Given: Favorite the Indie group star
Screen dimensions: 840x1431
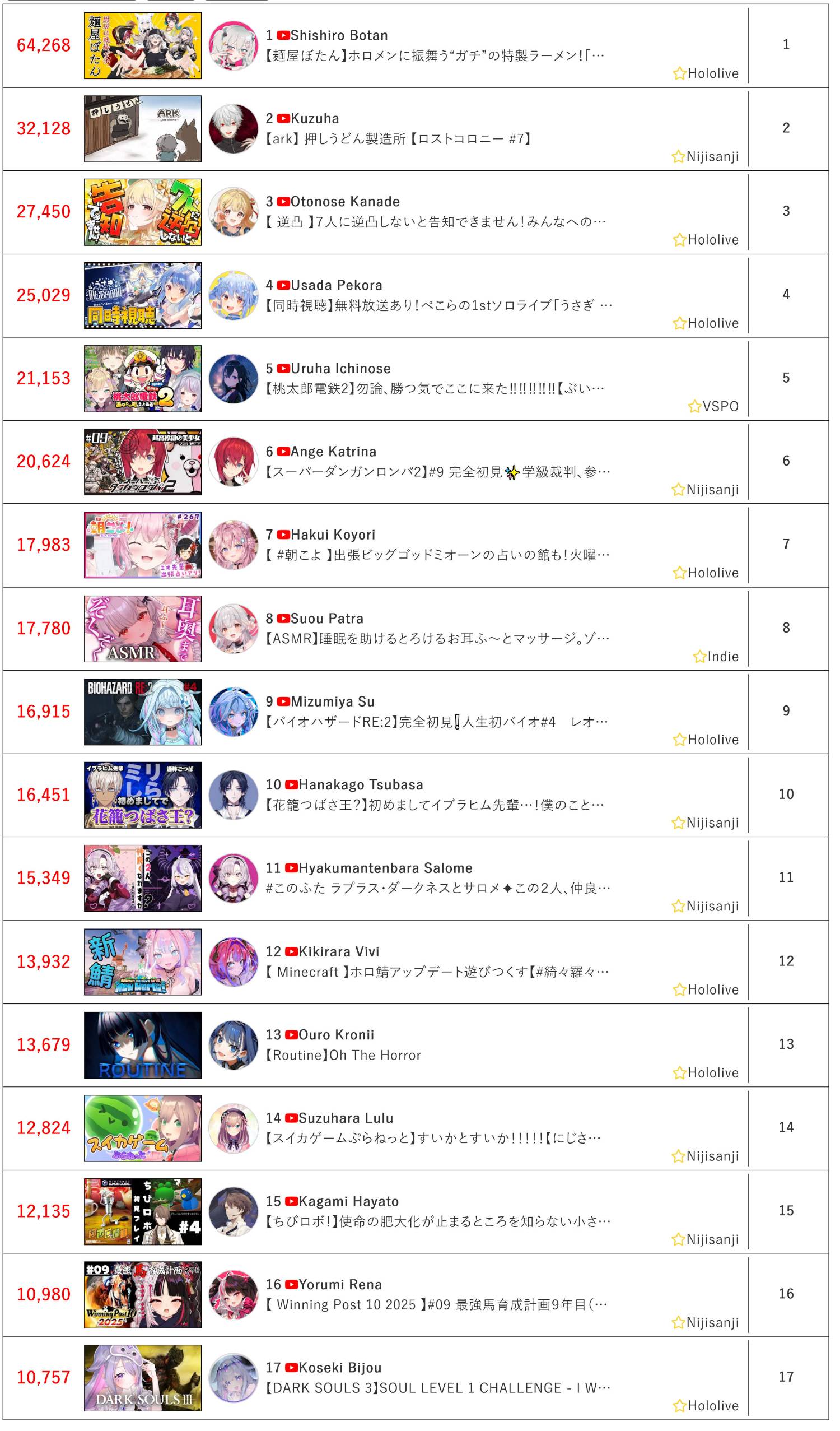Looking at the screenshot, I should pos(699,657).
